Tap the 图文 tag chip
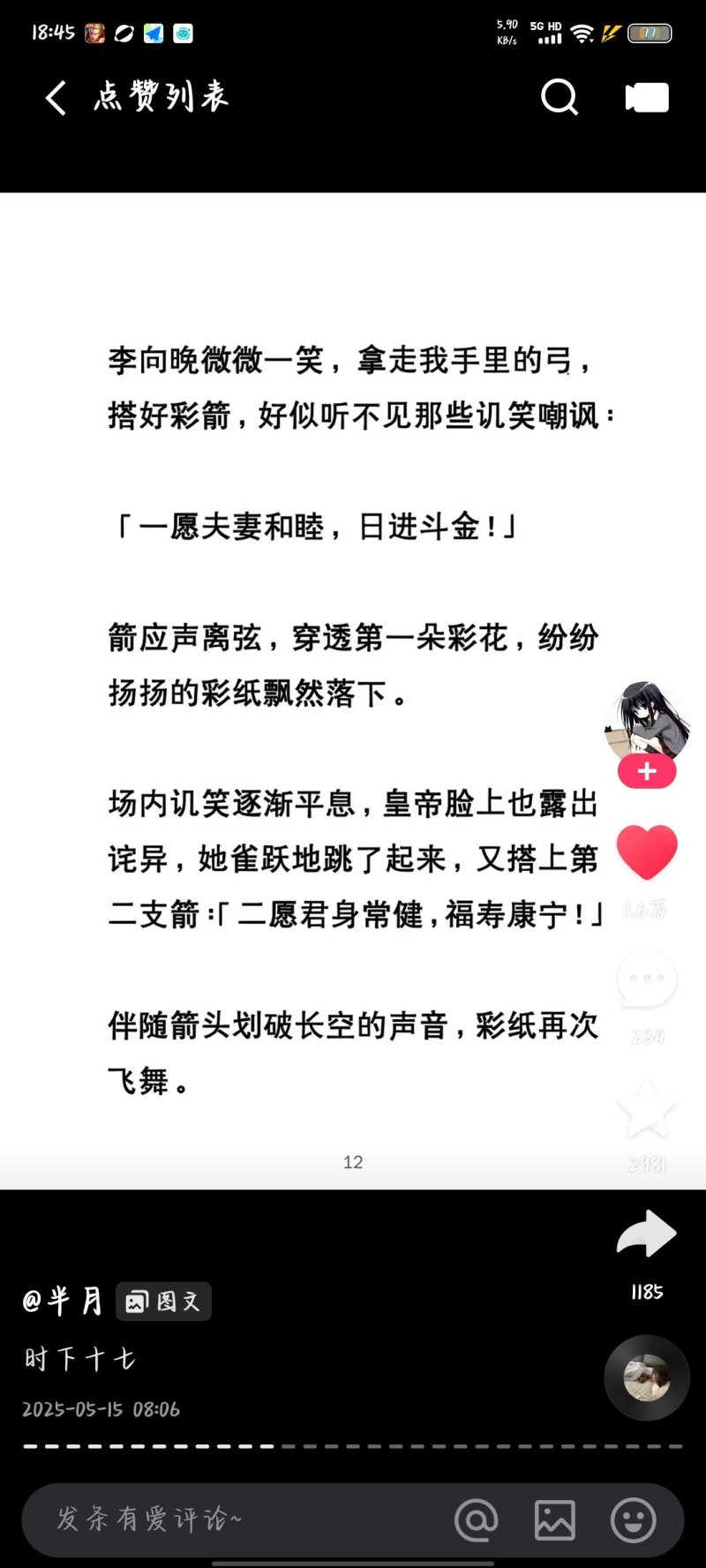Image resolution: width=706 pixels, height=1568 pixels. coord(163,1302)
